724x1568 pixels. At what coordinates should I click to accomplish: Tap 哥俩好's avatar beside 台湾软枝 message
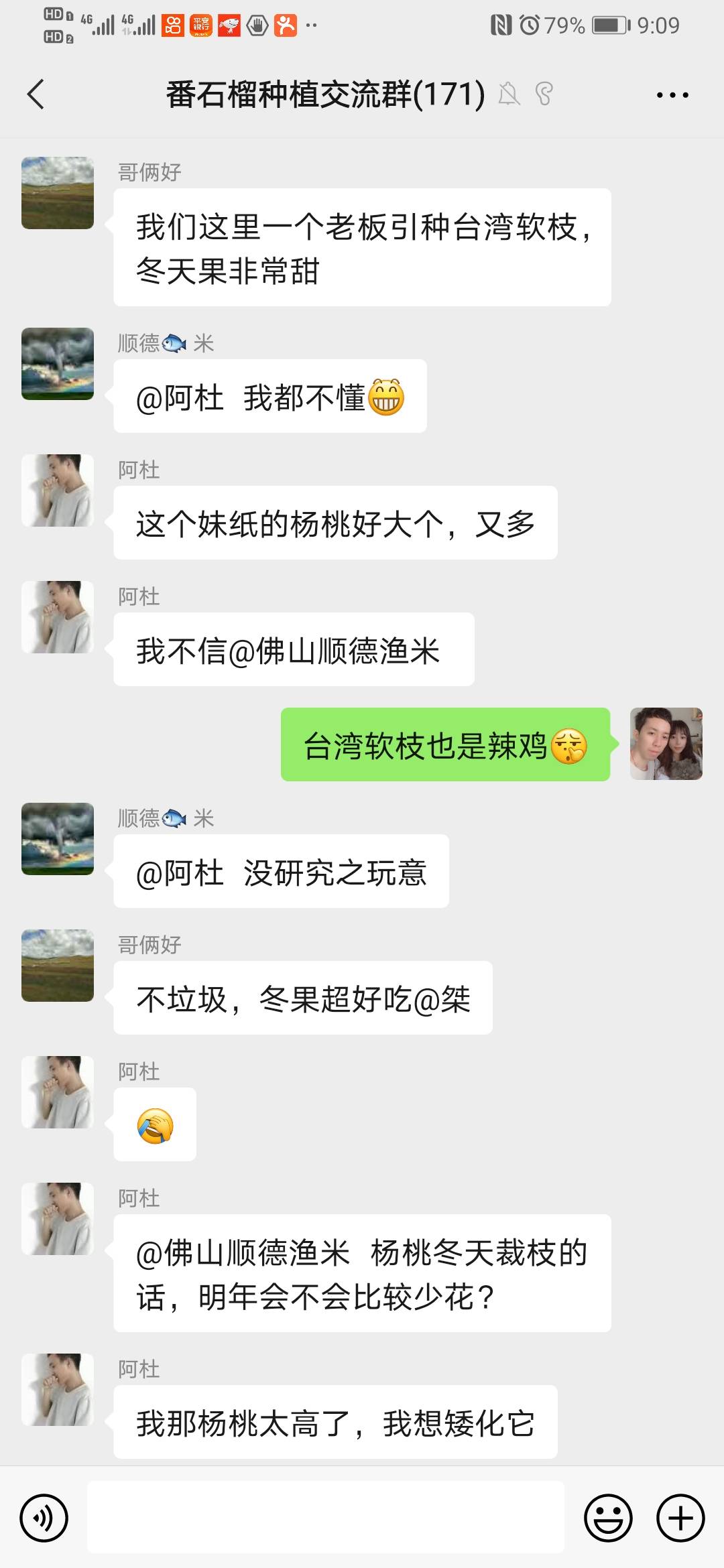(58, 193)
